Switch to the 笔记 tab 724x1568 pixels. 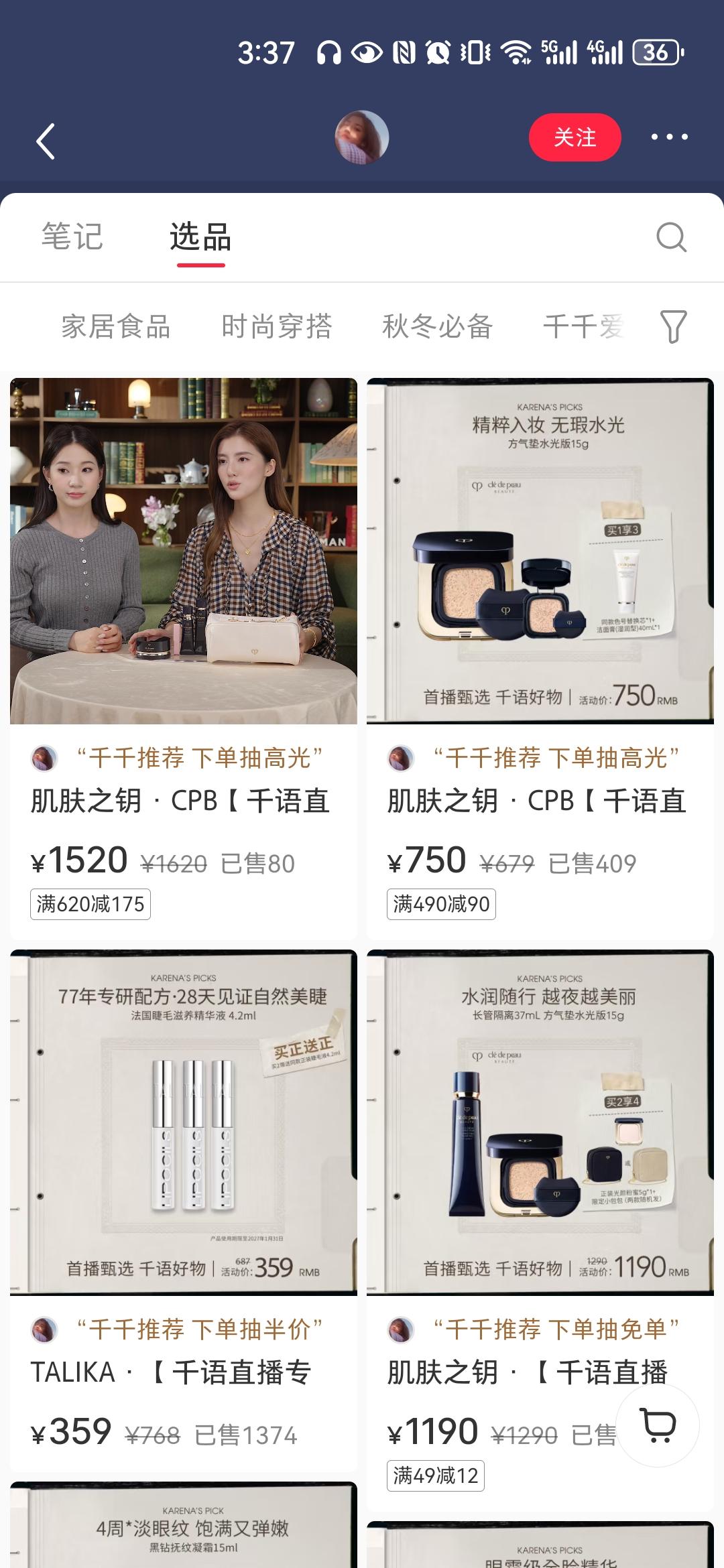pos(72,237)
